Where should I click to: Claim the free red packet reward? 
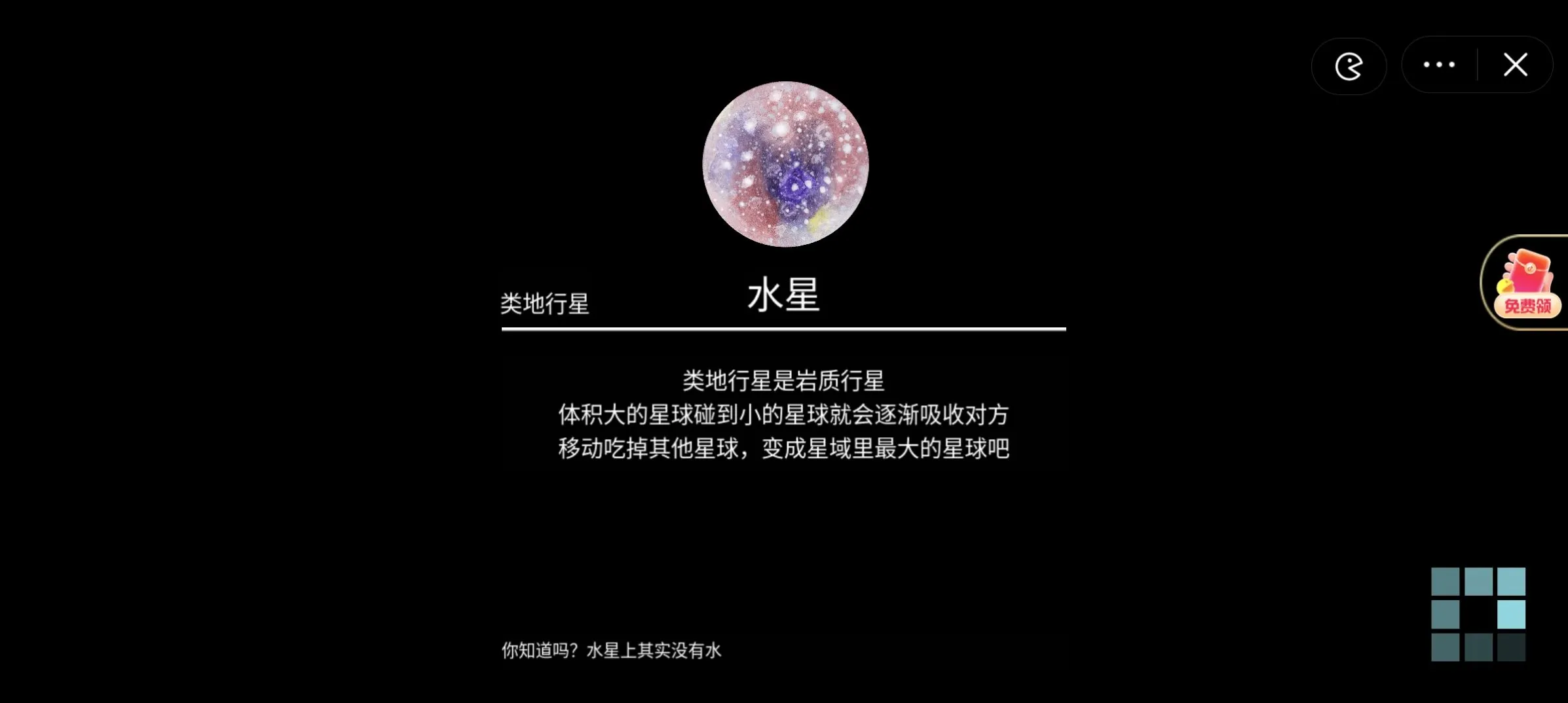[x=1526, y=283]
